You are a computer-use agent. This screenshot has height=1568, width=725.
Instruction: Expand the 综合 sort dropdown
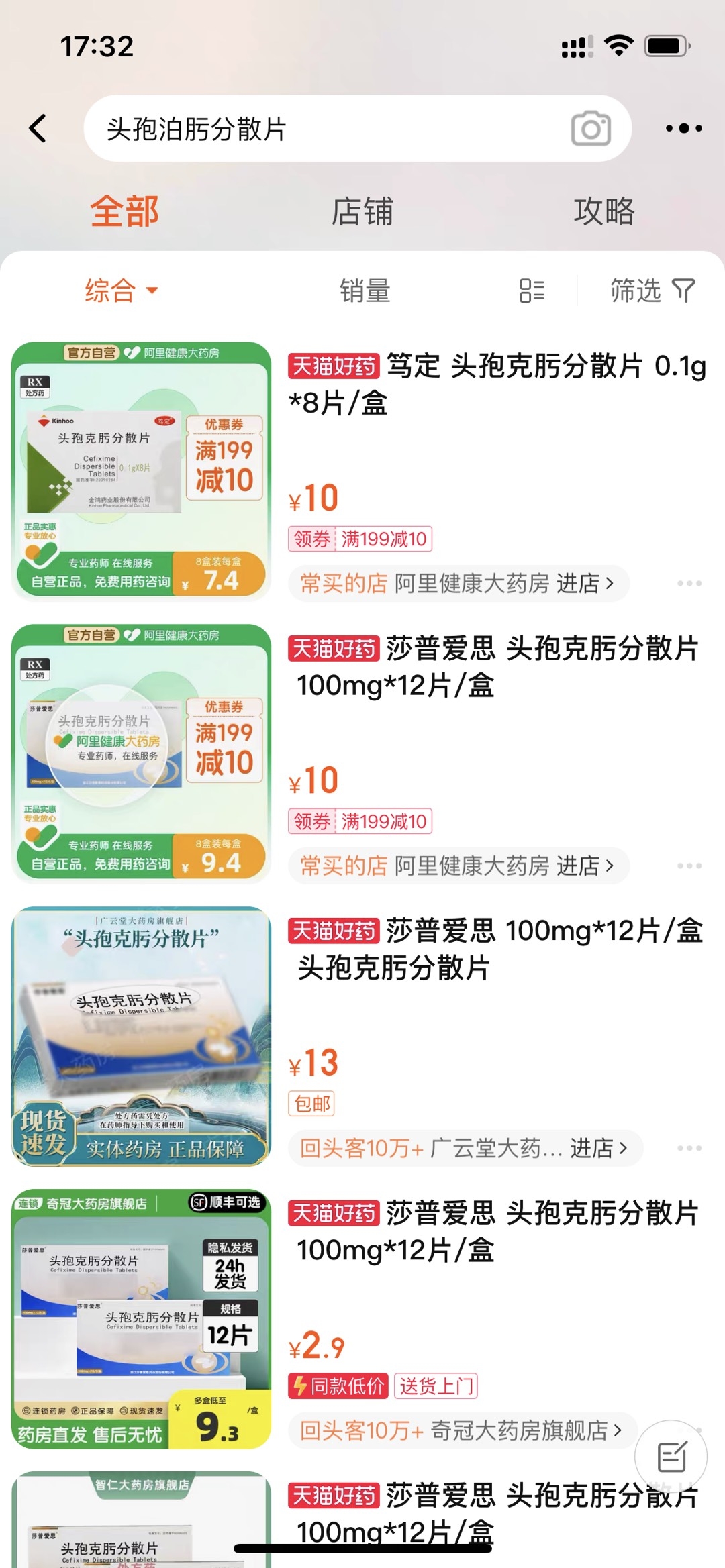tap(122, 291)
